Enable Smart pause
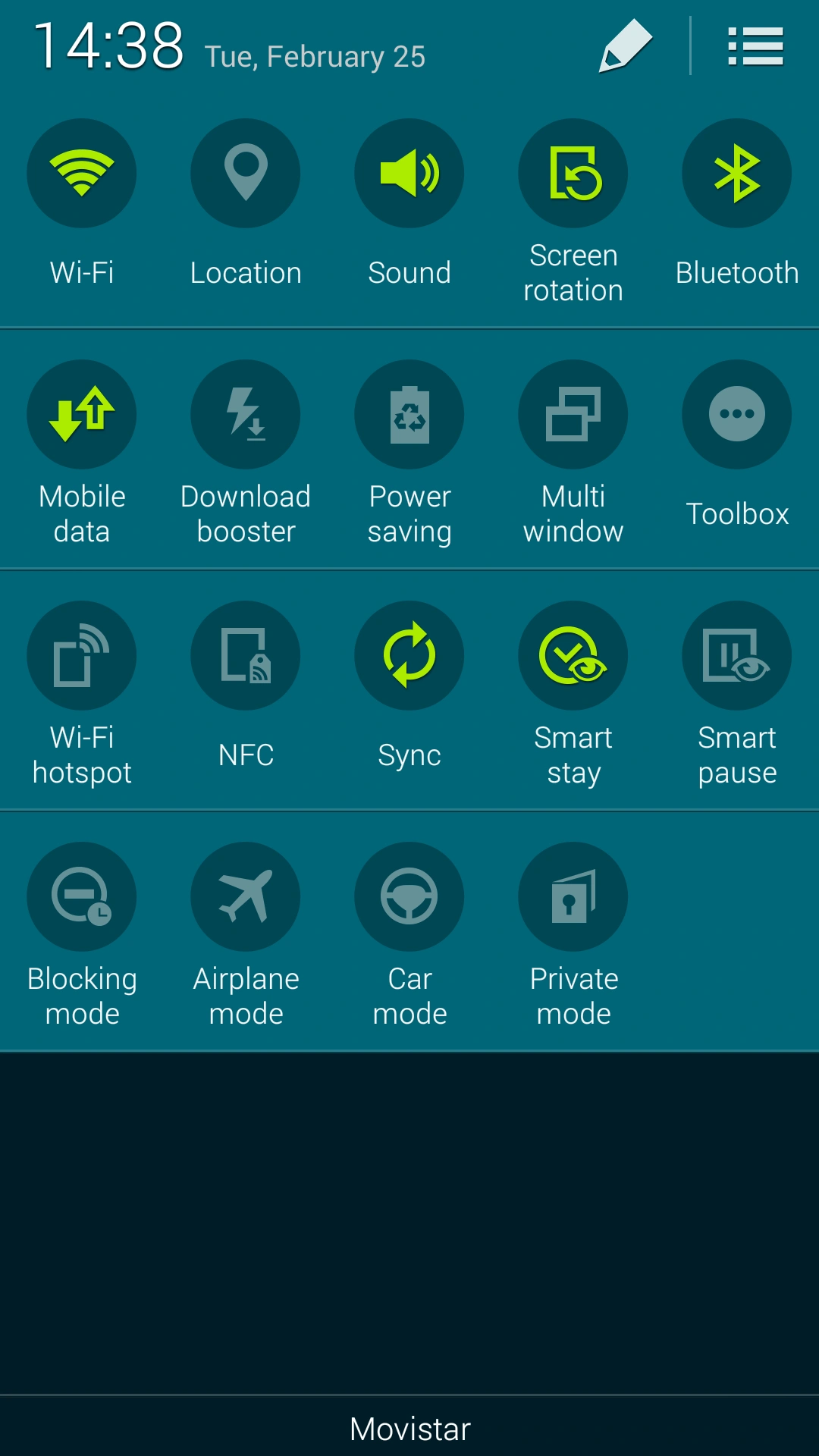Screen dimensions: 819x1456 pyautogui.click(x=737, y=656)
